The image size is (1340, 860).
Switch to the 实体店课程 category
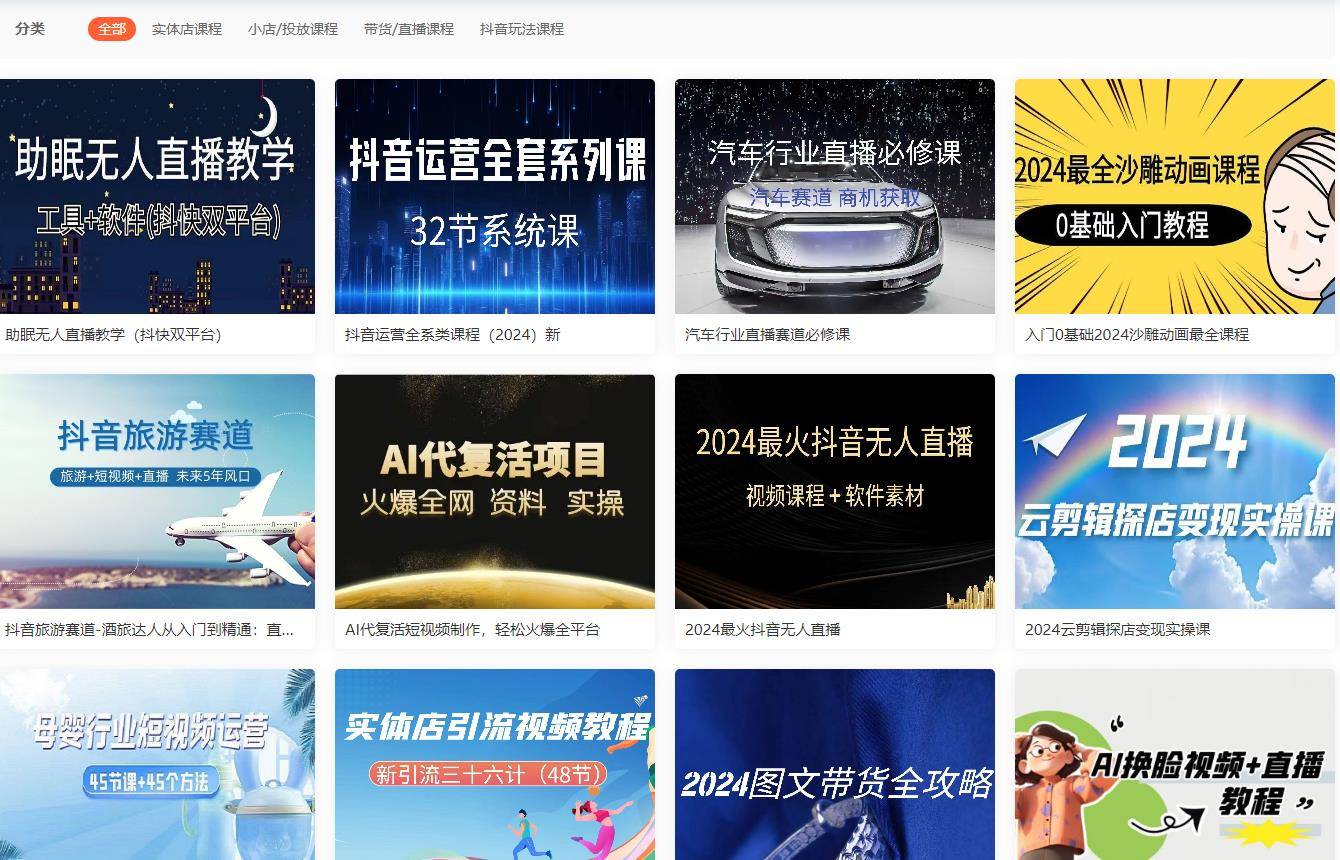(187, 29)
